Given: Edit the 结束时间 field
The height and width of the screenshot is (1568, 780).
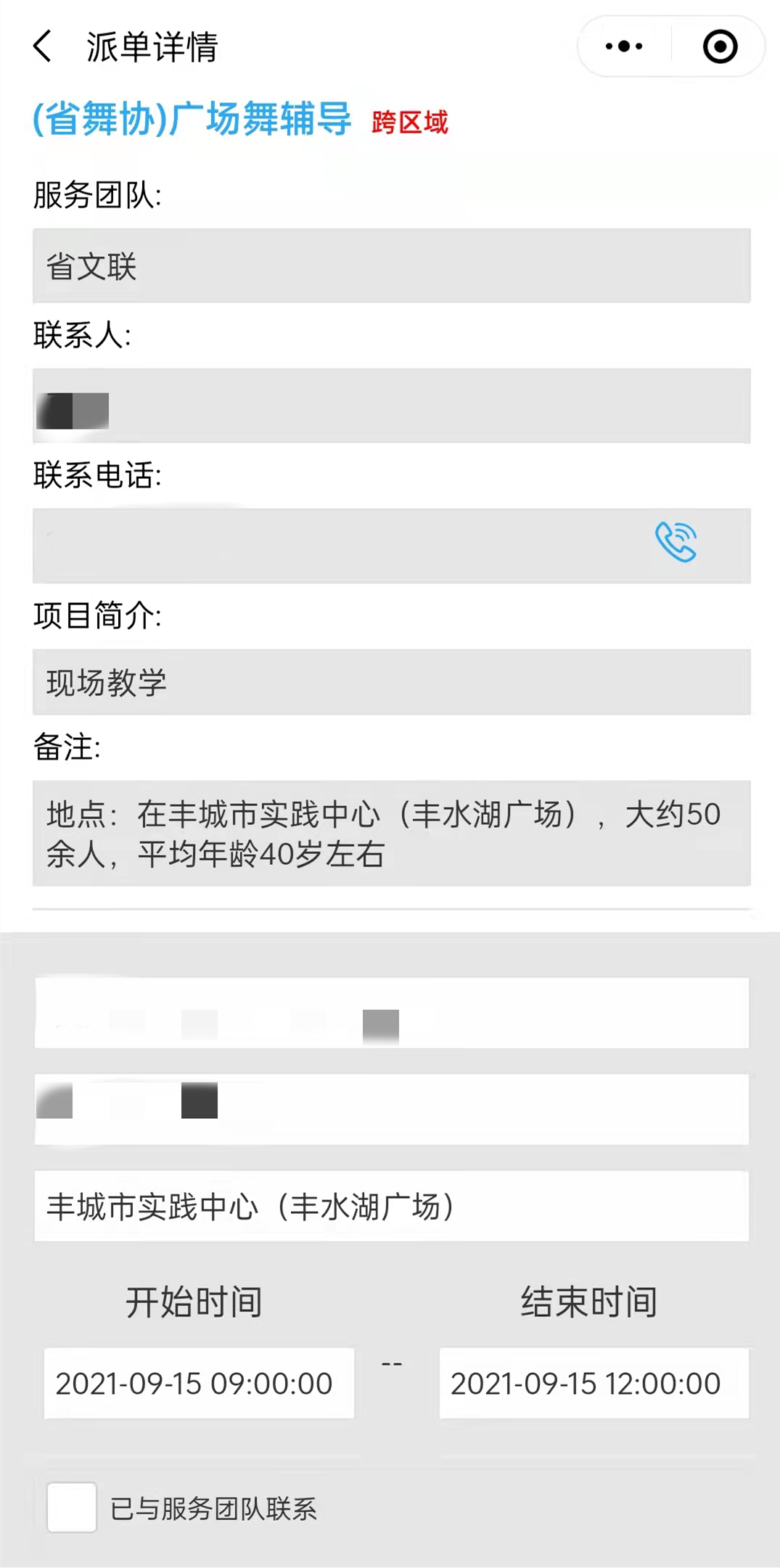Looking at the screenshot, I should (x=594, y=1383).
